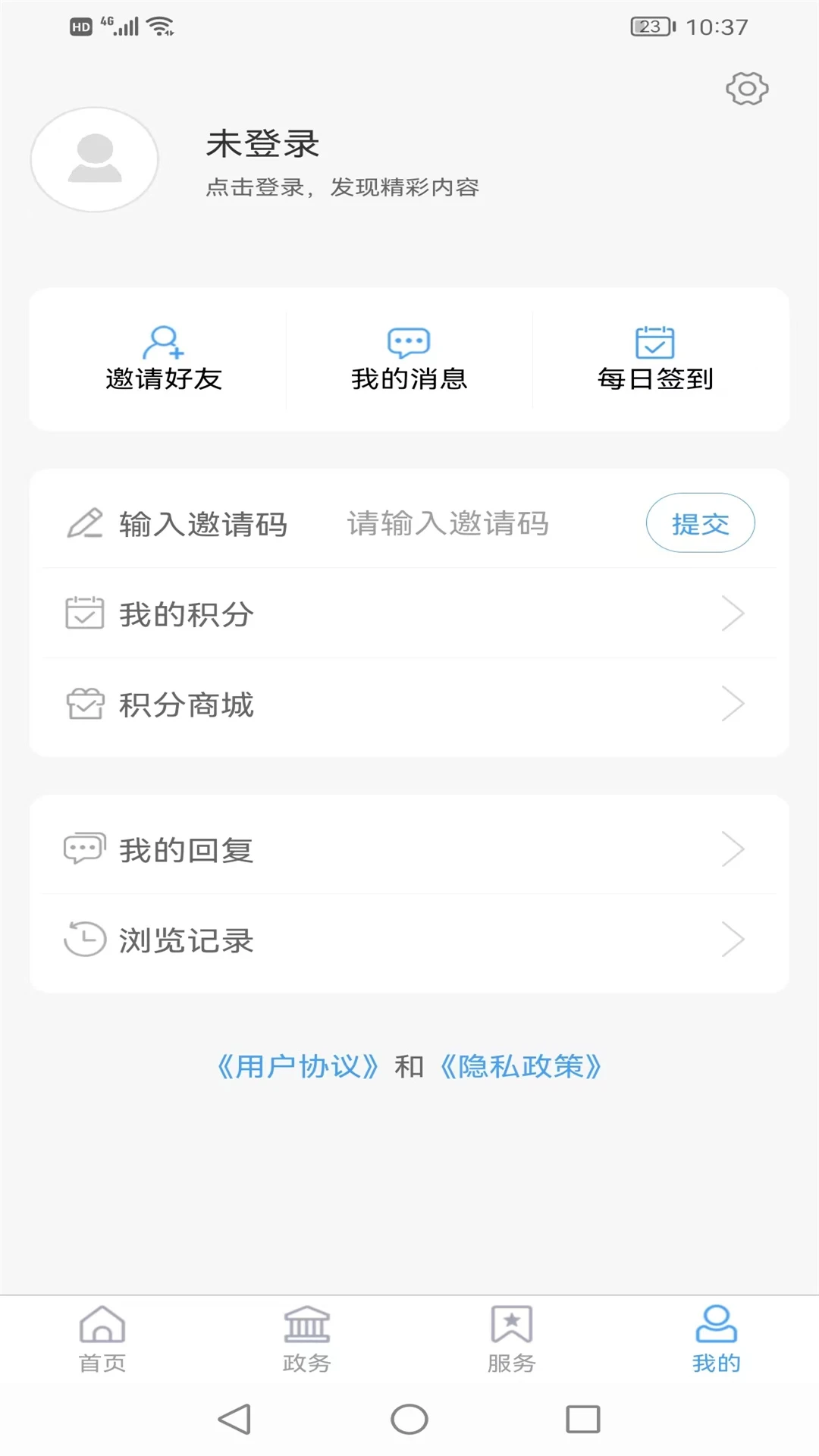Expand the 我的积分 row chevron
This screenshot has width=819, height=1456.
pyautogui.click(x=733, y=614)
